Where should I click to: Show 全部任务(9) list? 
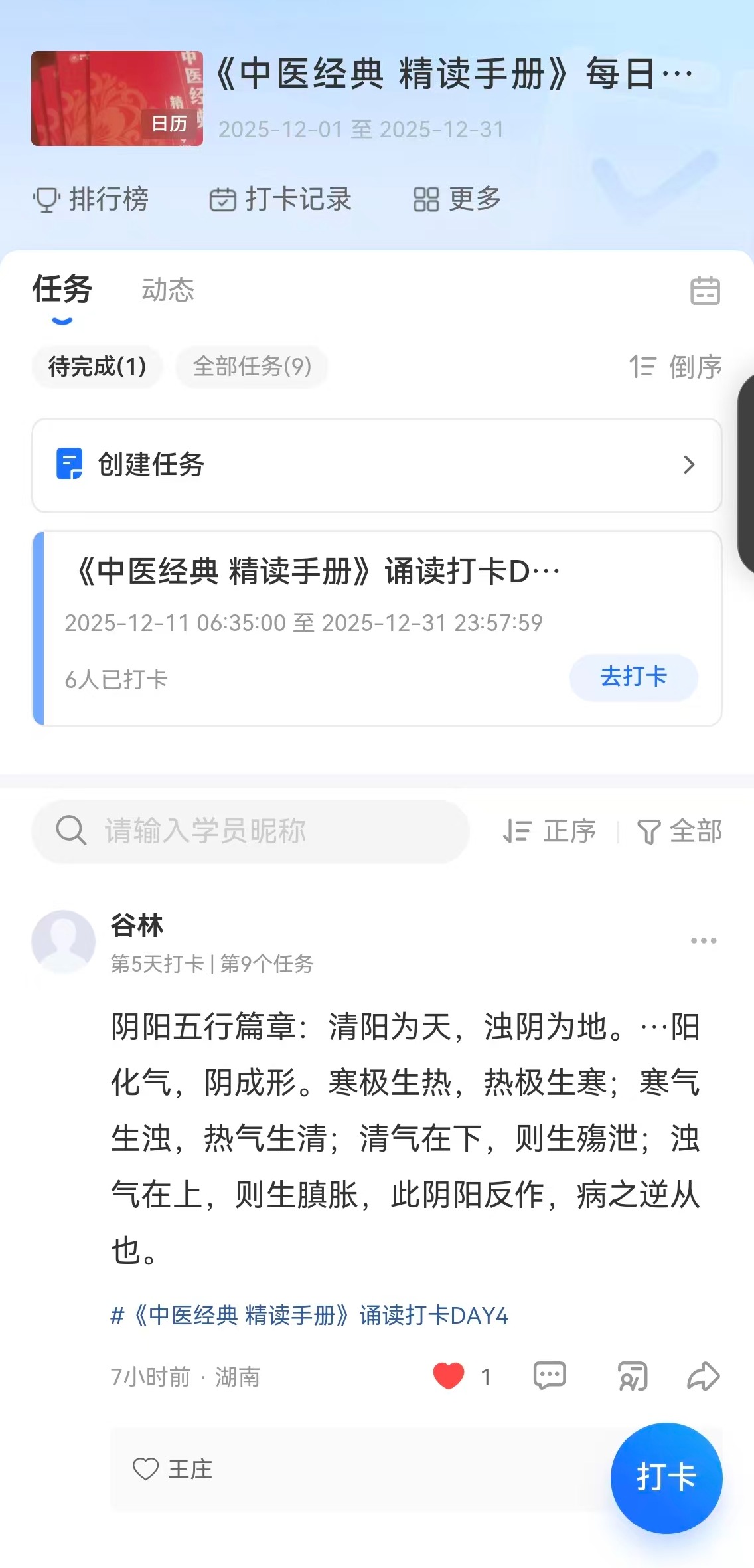coord(252,367)
